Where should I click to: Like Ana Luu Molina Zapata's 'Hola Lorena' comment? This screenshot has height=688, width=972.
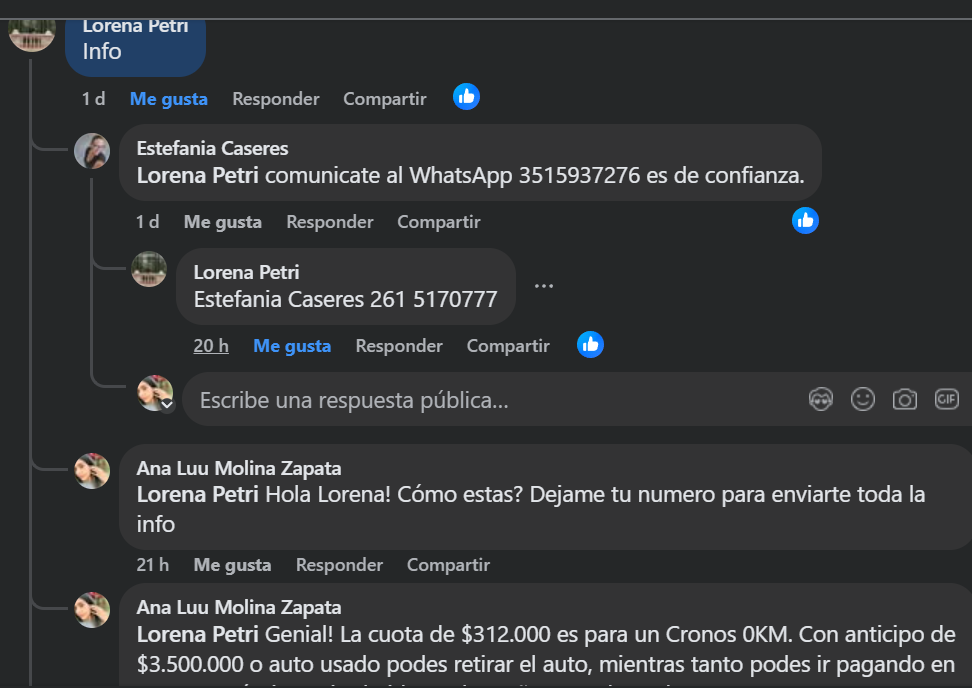[232, 565]
